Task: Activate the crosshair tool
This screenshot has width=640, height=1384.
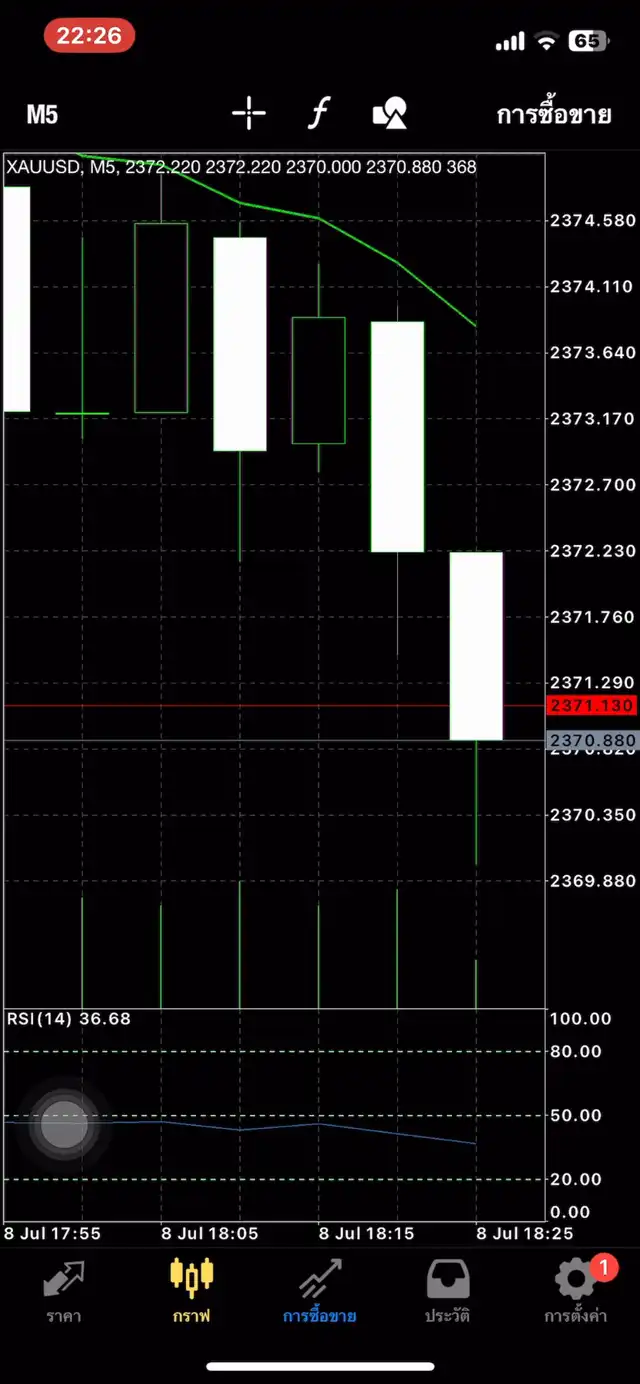Action: pos(249,114)
